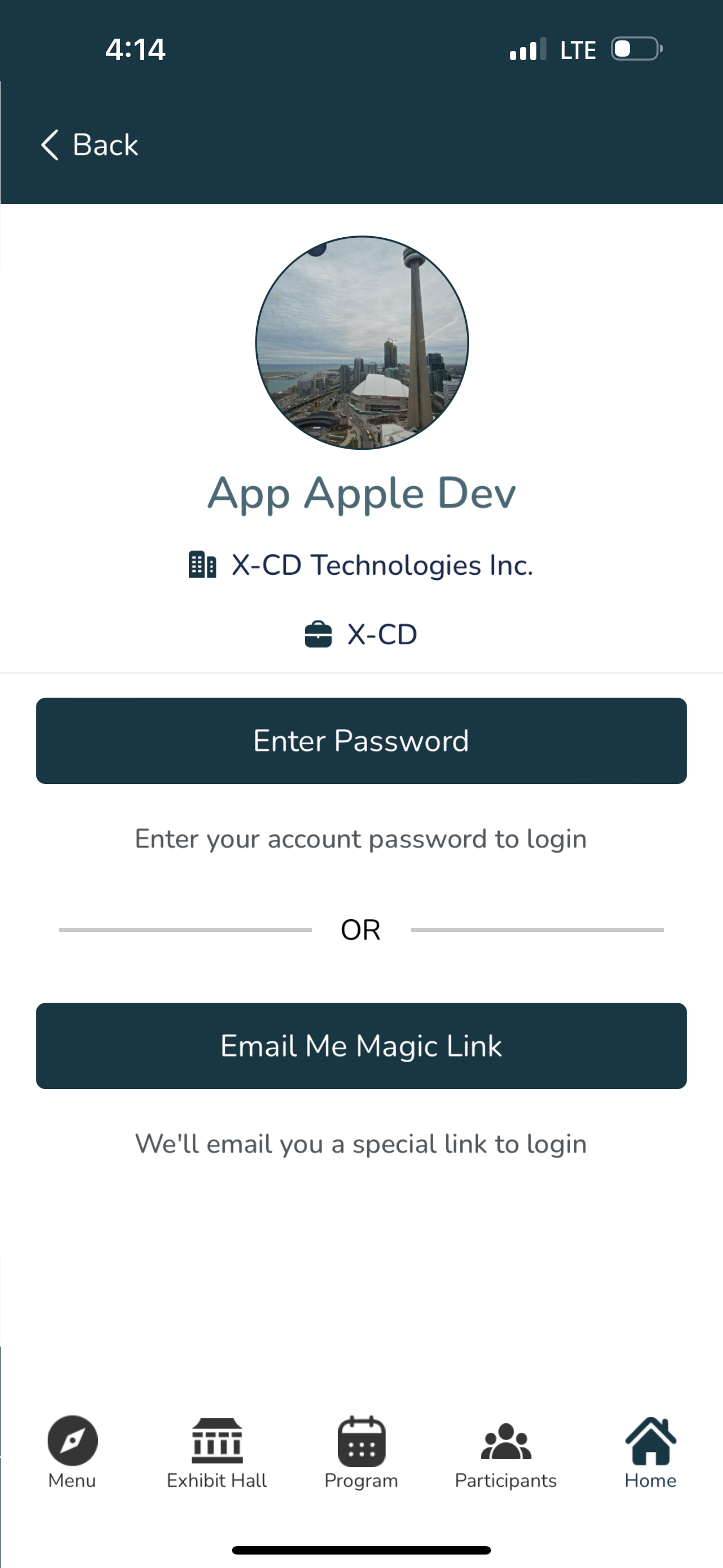Go back to the previous screen

[89, 145]
